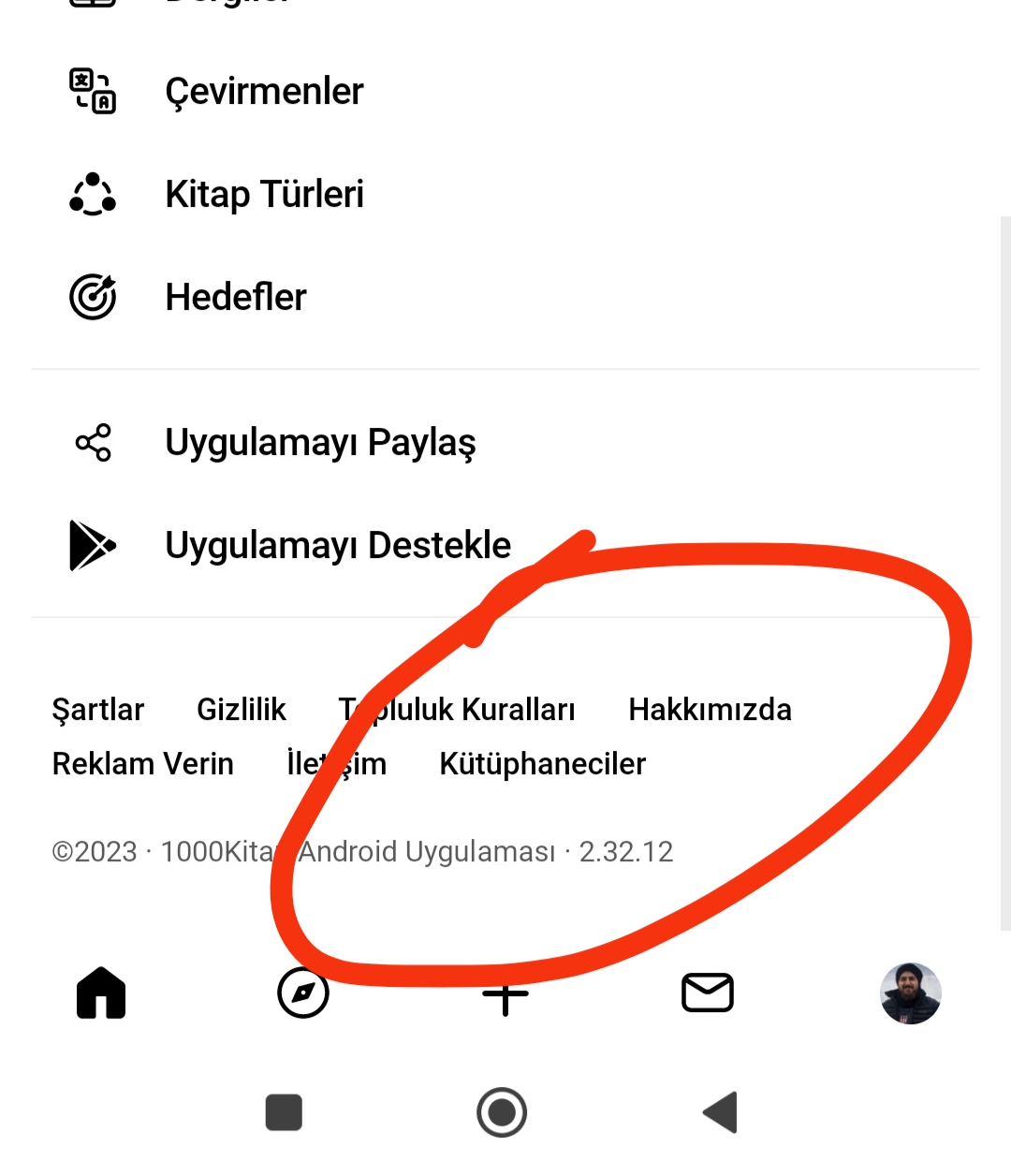This screenshot has height=1176, width=1011.
Task: Open the İletişim link
Action: coord(337,764)
